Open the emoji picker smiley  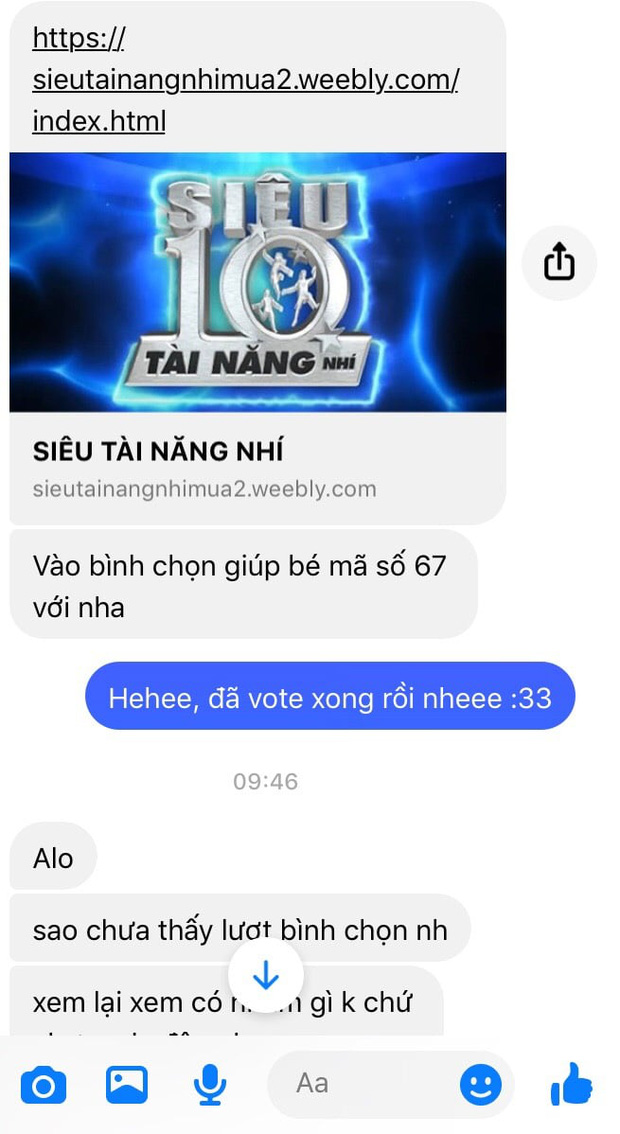pos(480,1085)
